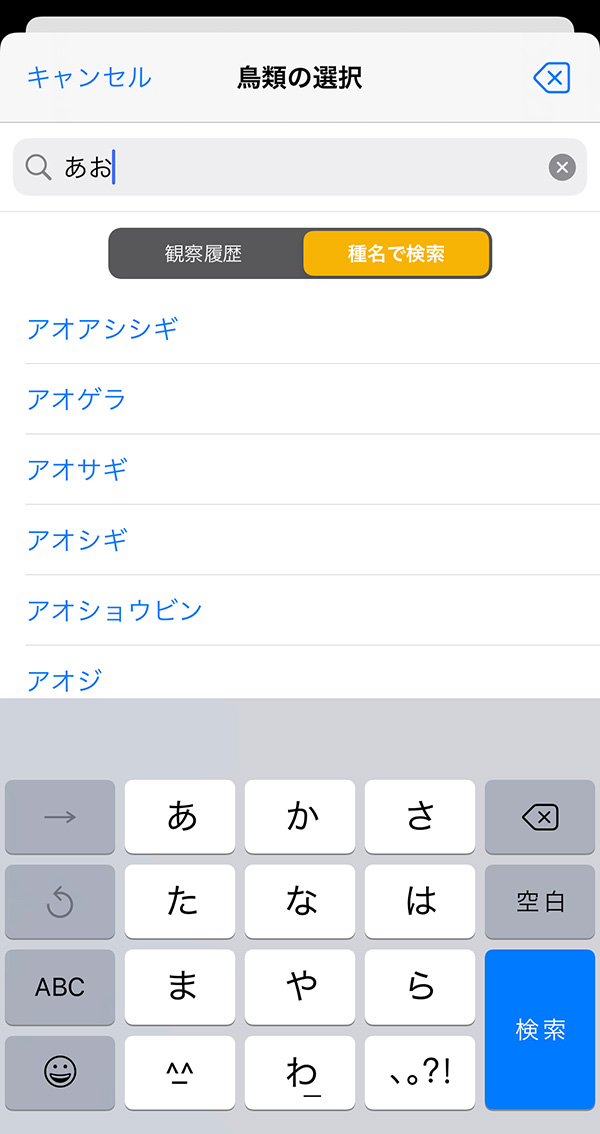Tap the blue 検索 key
The image size is (600, 1134).
[x=540, y=1030]
